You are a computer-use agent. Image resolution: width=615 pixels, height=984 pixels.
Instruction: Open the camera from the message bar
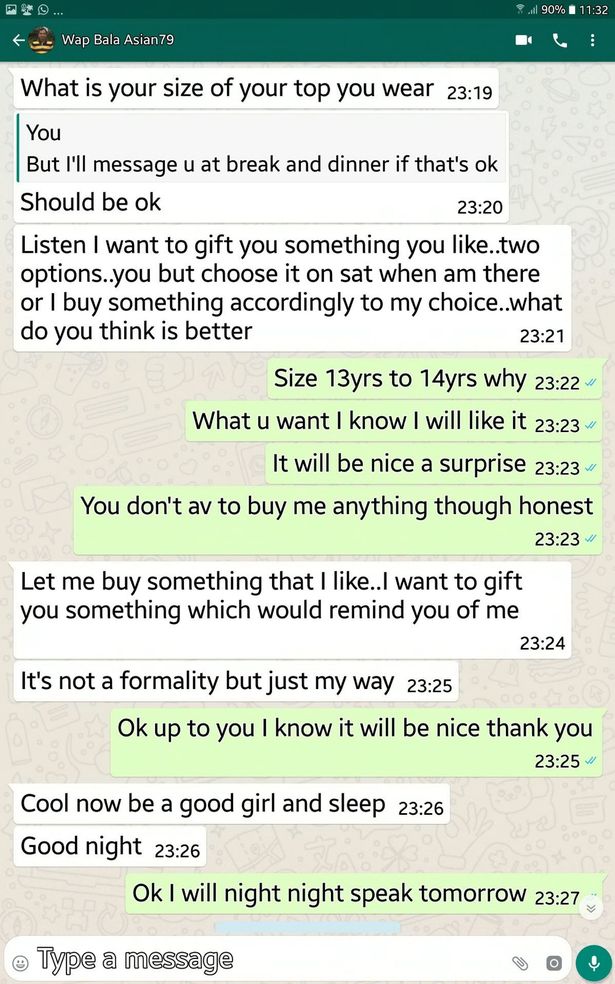(554, 962)
